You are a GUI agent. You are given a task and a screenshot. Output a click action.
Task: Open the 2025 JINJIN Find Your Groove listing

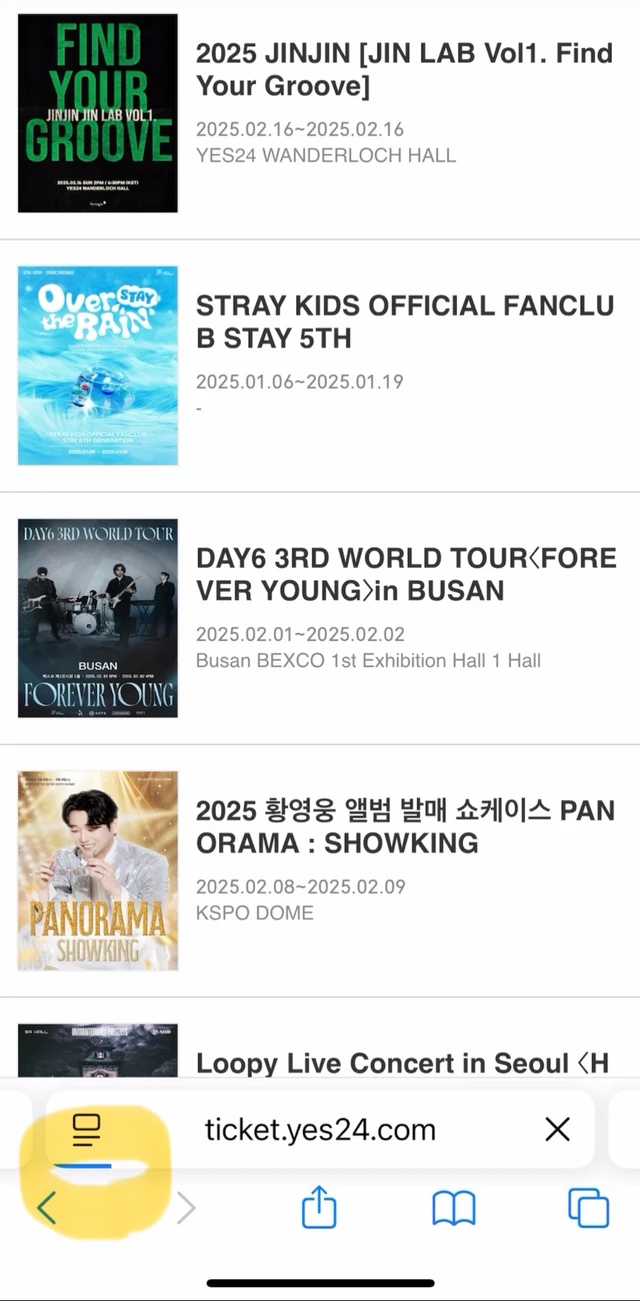coord(404,69)
